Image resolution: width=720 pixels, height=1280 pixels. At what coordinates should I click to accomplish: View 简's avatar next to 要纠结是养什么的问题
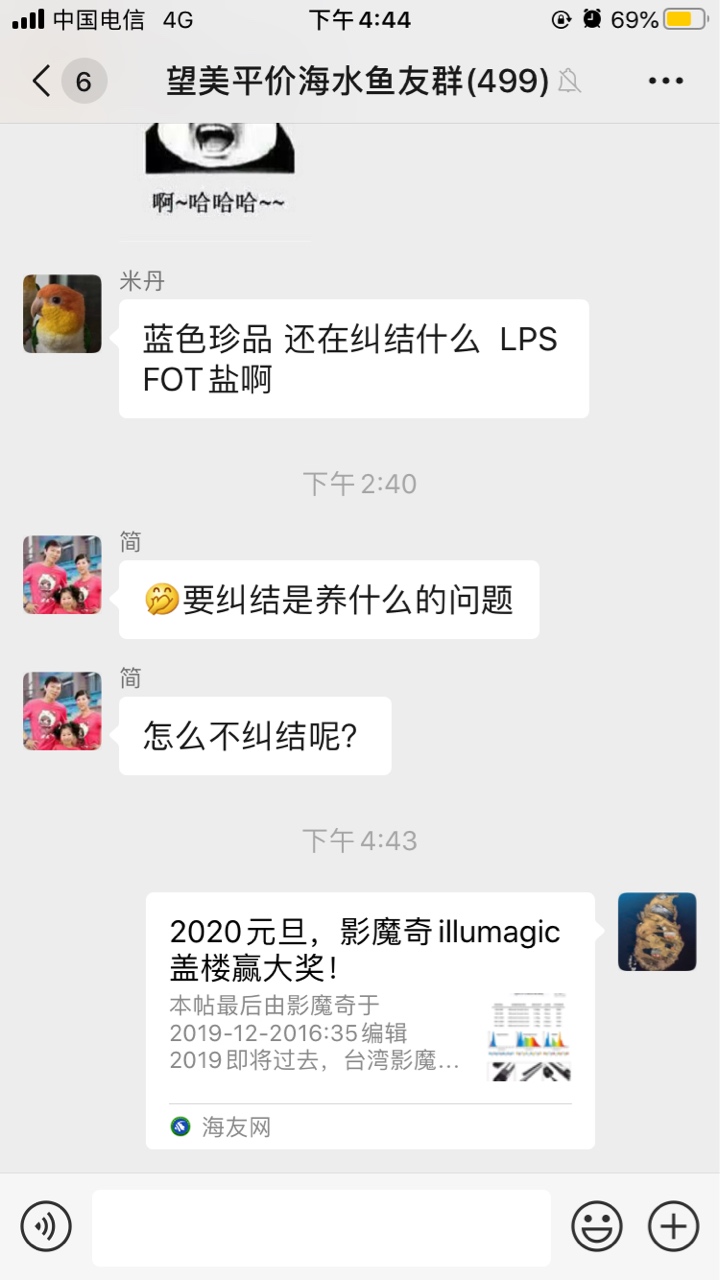(62, 575)
